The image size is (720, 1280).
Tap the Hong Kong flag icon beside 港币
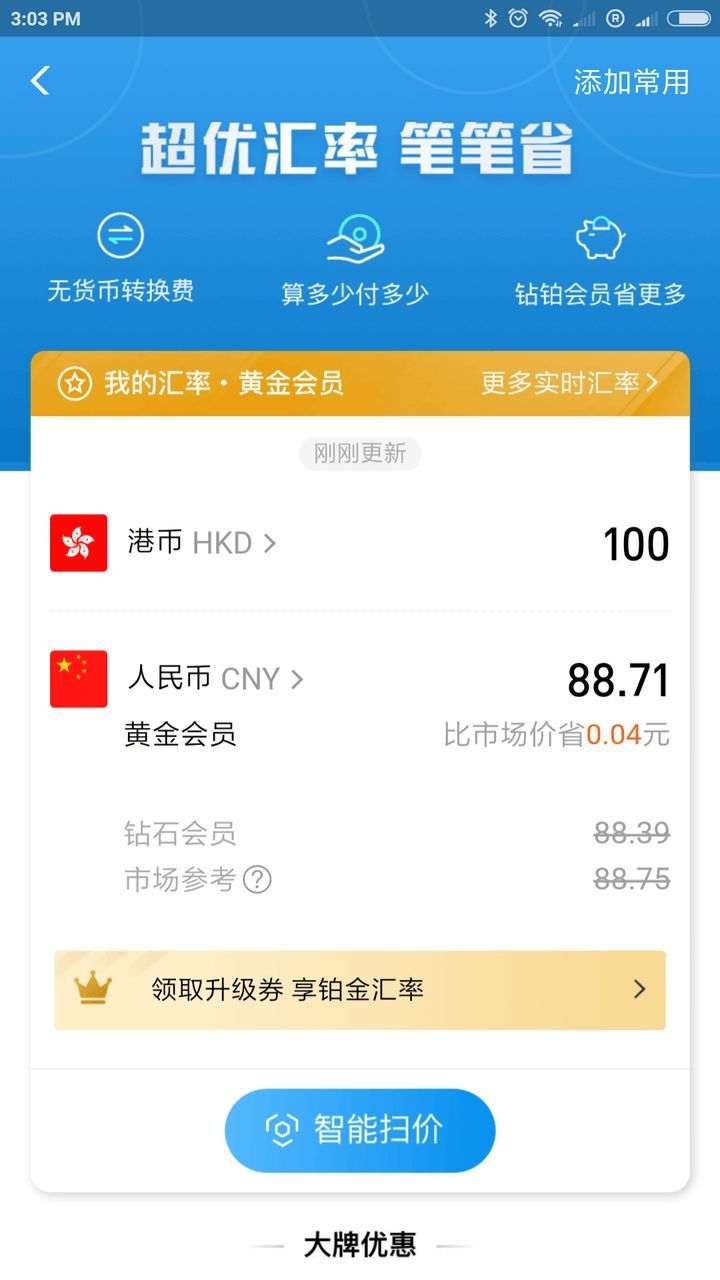pyautogui.click(x=78, y=543)
